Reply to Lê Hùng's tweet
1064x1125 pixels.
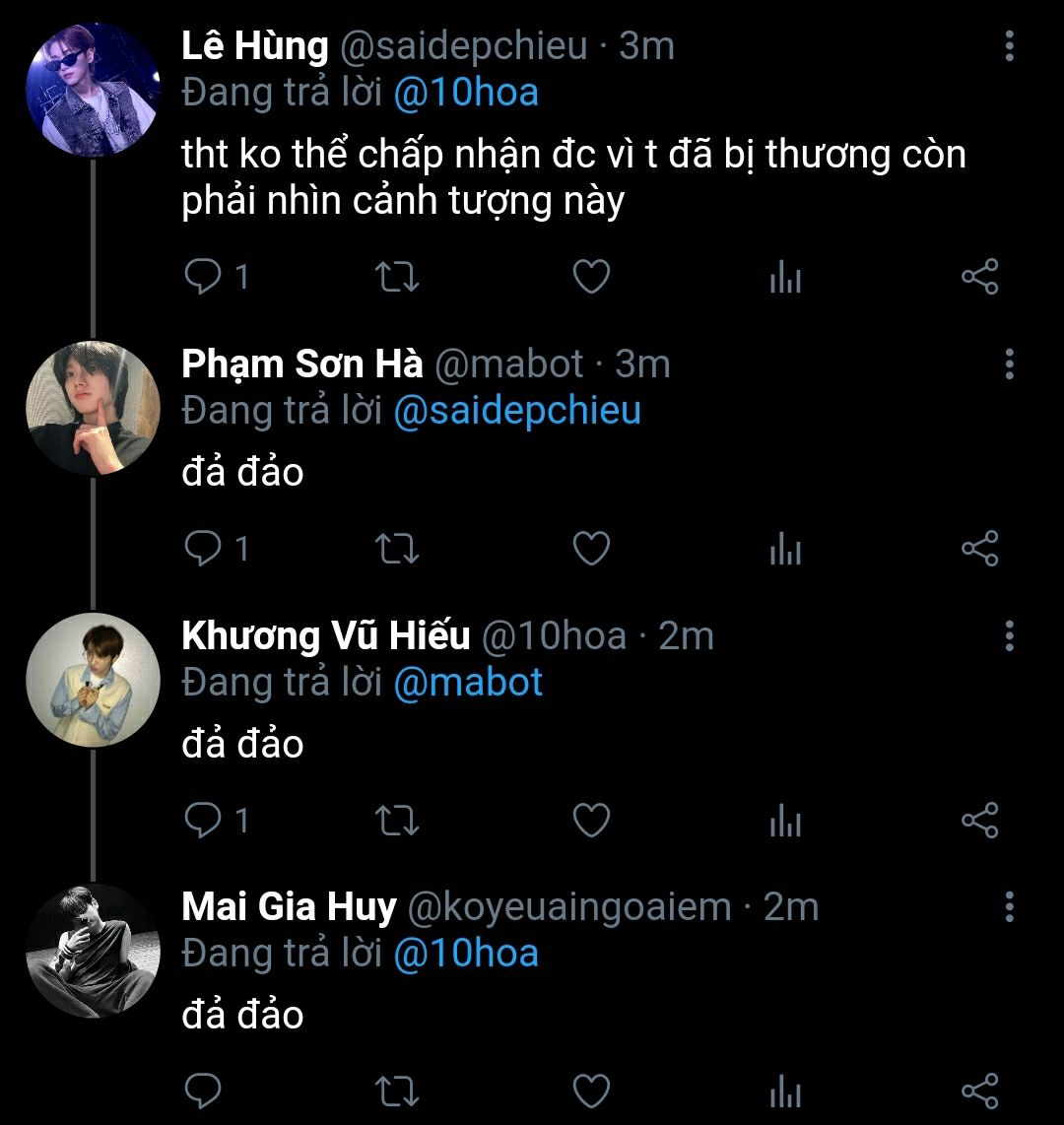click(204, 277)
